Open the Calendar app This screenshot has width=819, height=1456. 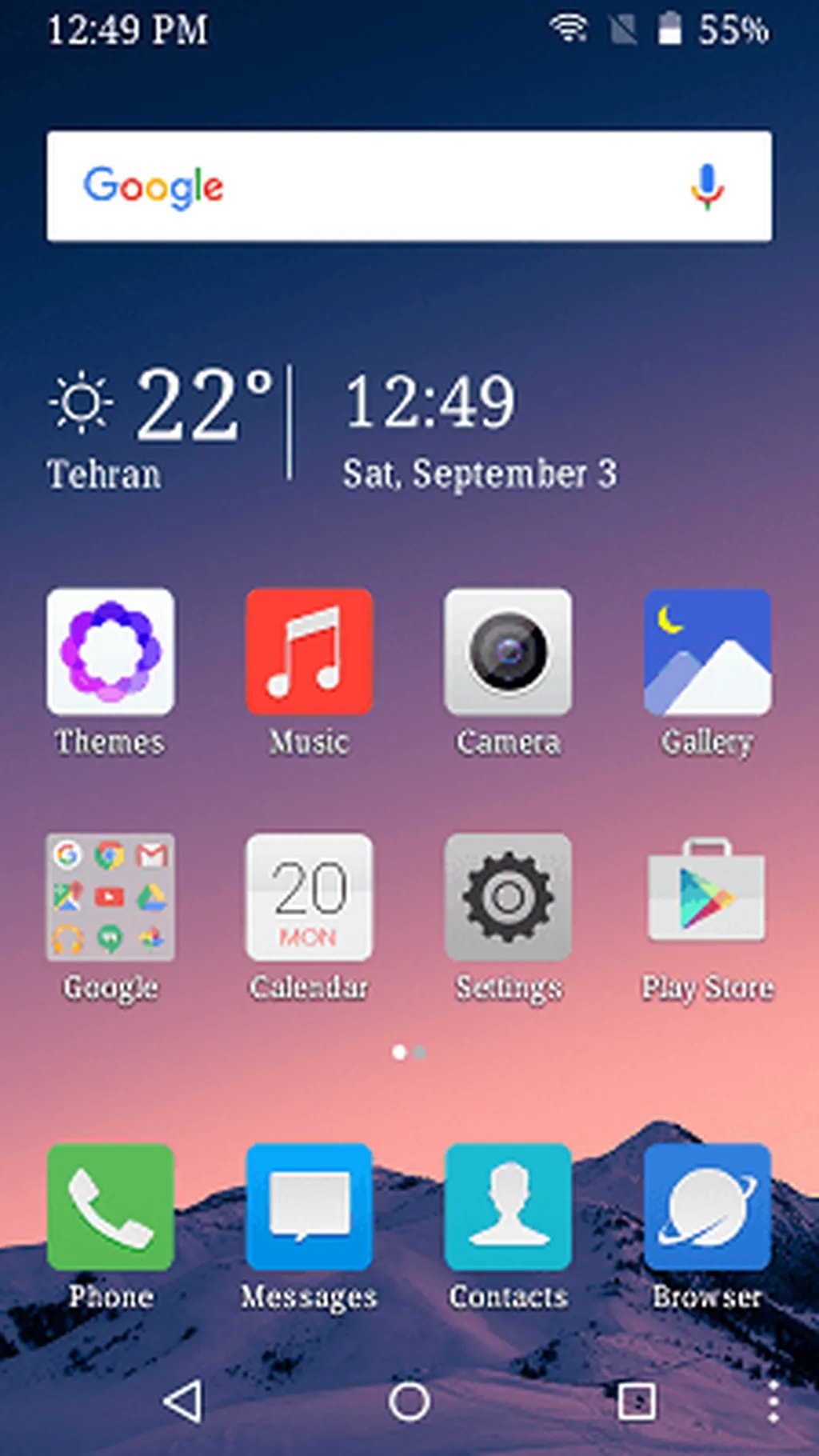310,898
